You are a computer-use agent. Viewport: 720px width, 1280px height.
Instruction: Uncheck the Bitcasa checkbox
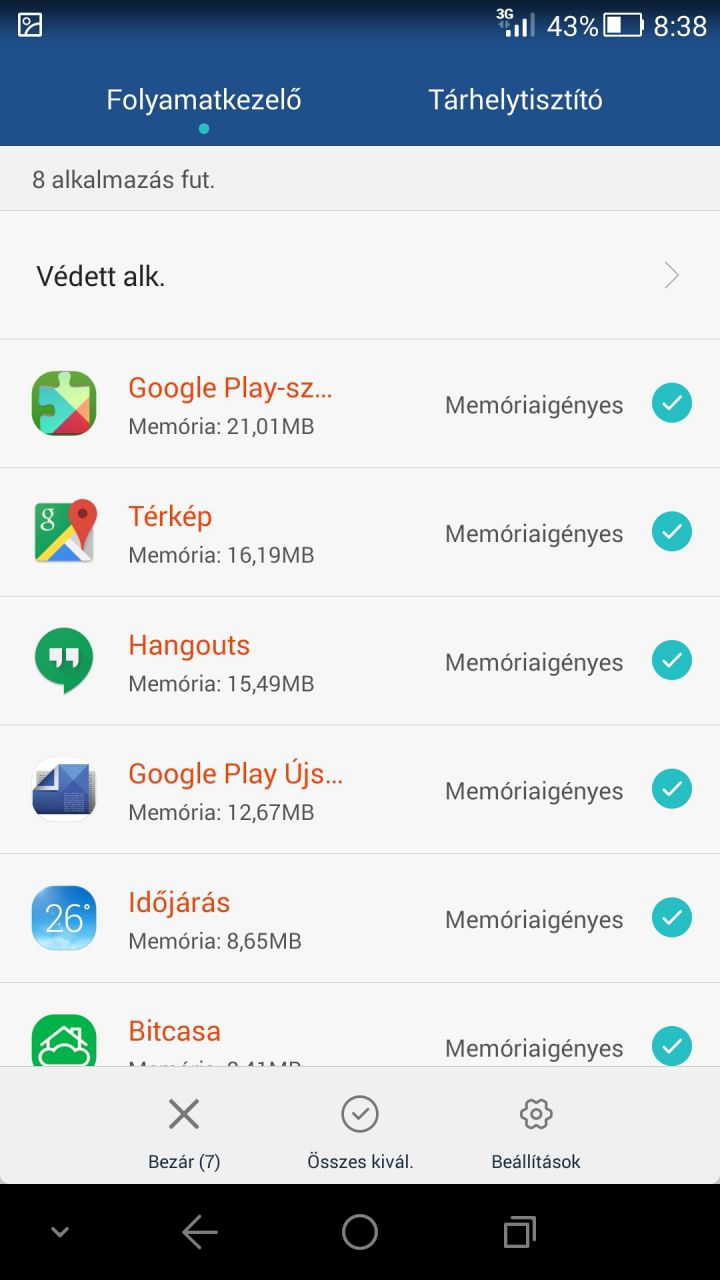pos(672,1046)
